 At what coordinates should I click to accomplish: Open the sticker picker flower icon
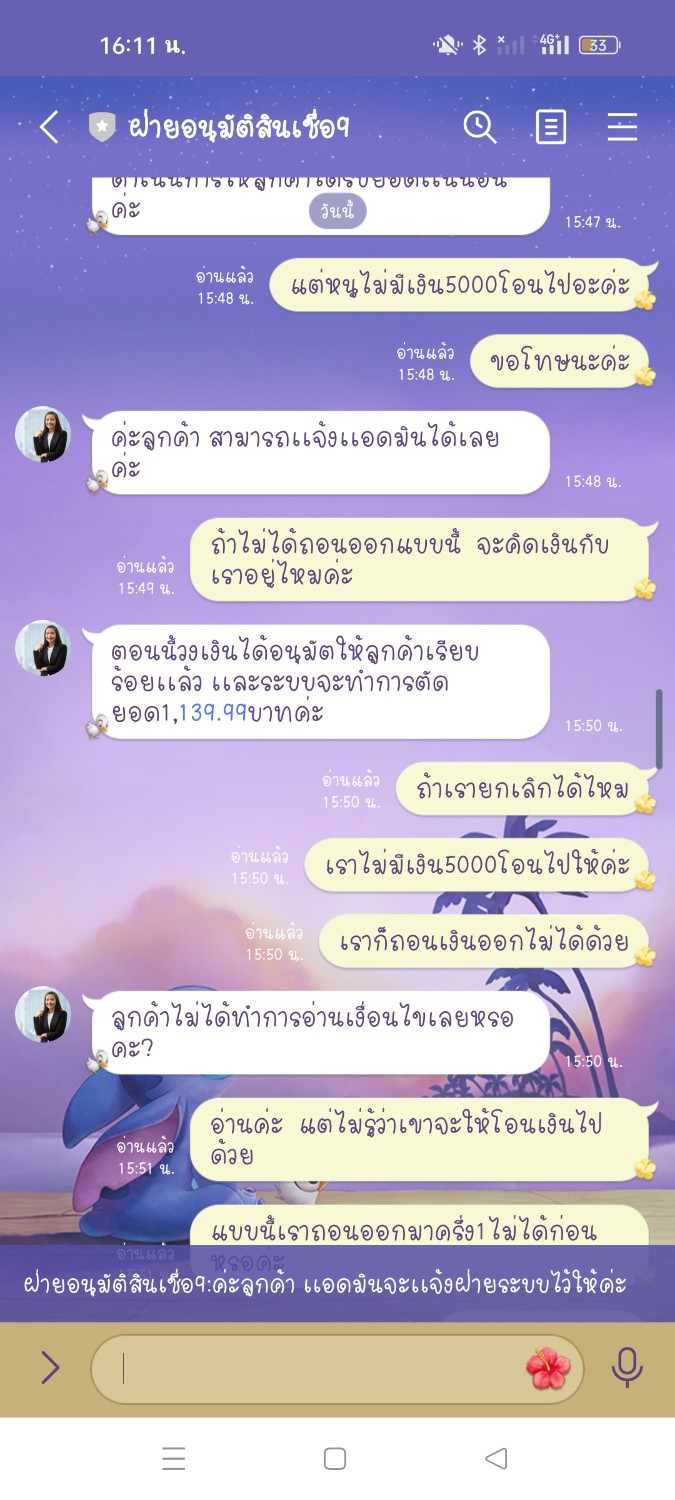pyautogui.click(x=548, y=1368)
